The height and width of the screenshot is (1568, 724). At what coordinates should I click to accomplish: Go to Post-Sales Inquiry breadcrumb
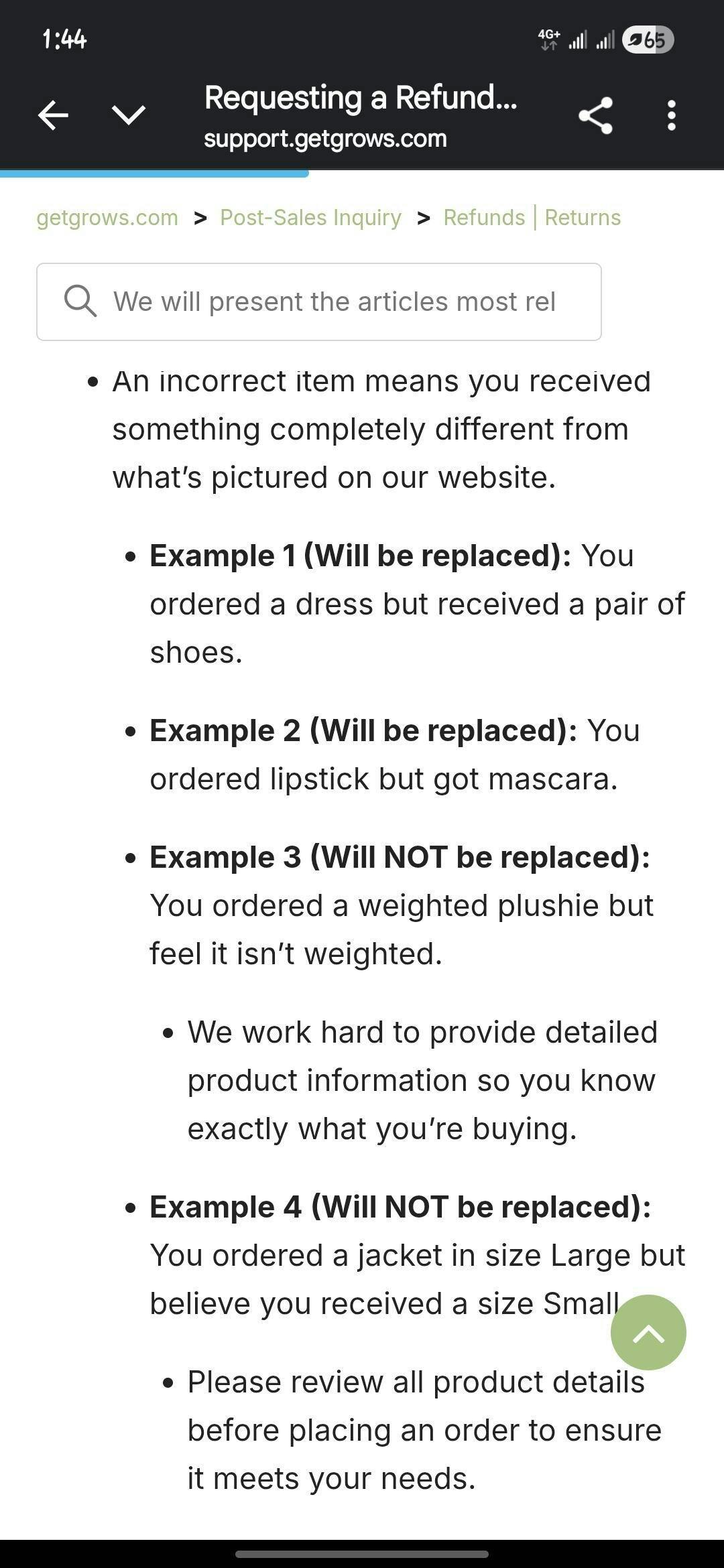coord(310,218)
